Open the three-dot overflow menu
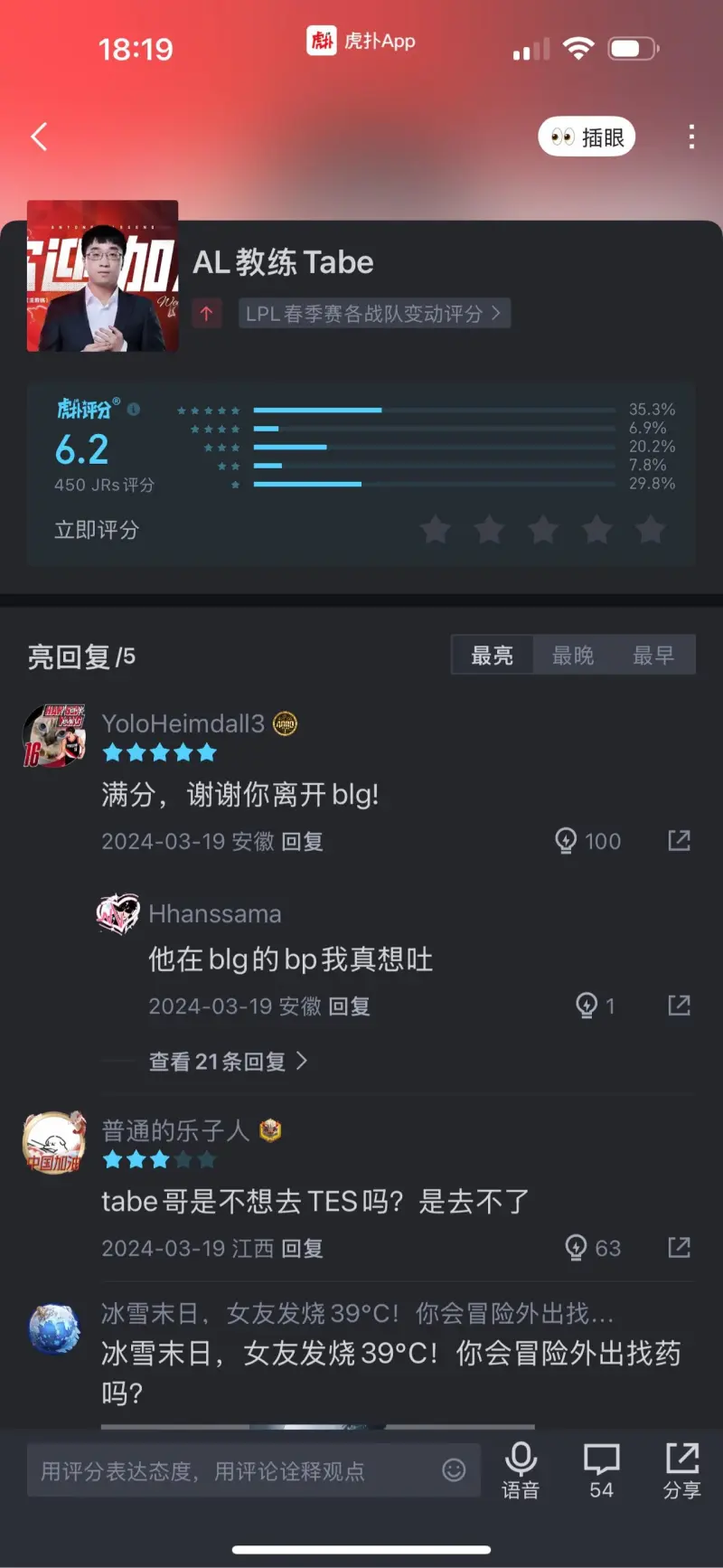This screenshot has height=1568, width=723. (690, 137)
